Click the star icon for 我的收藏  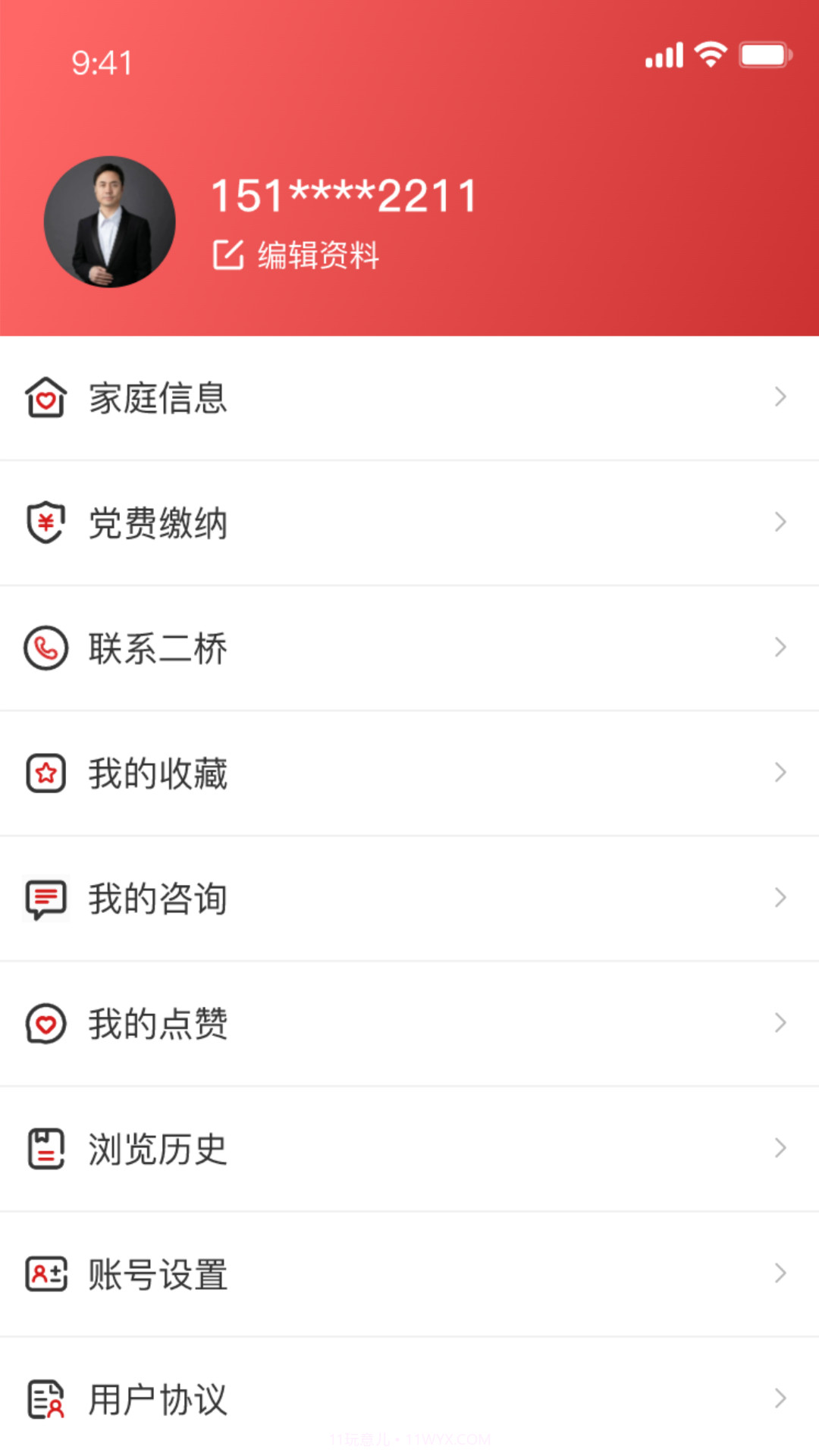tap(45, 772)
